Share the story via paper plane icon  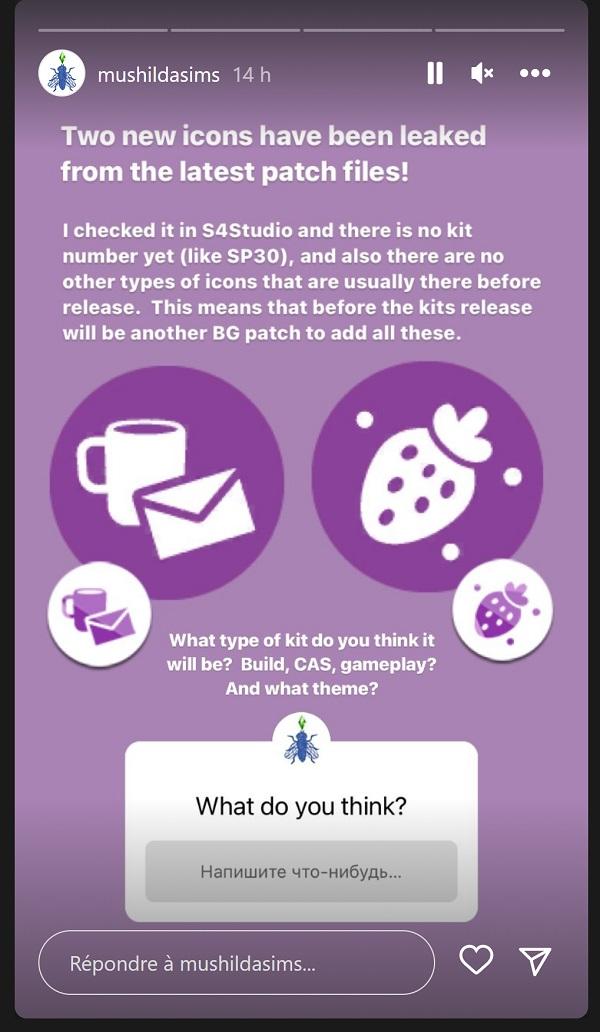click(536, 961)
